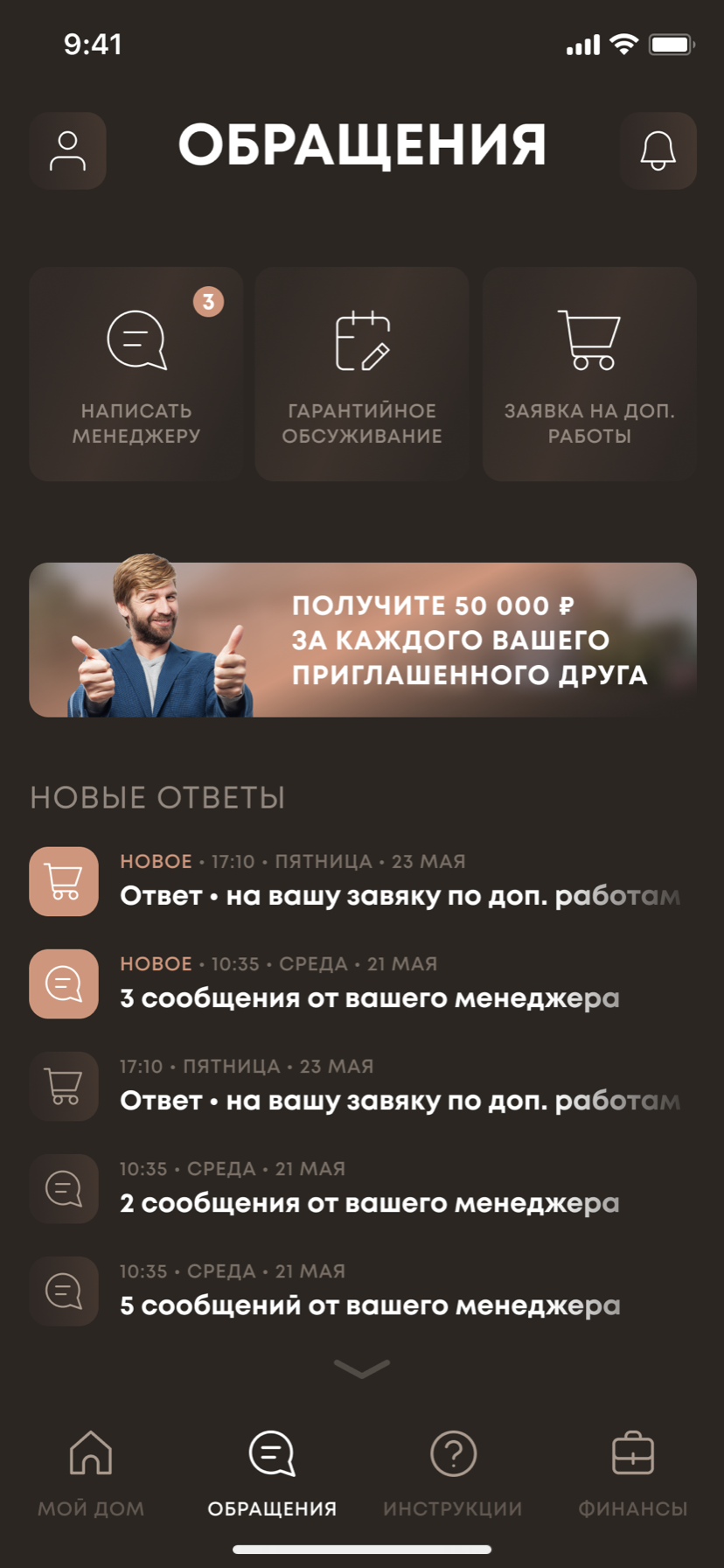Select the Обращения tab
724x1568 pixels.
(272, 1472)
